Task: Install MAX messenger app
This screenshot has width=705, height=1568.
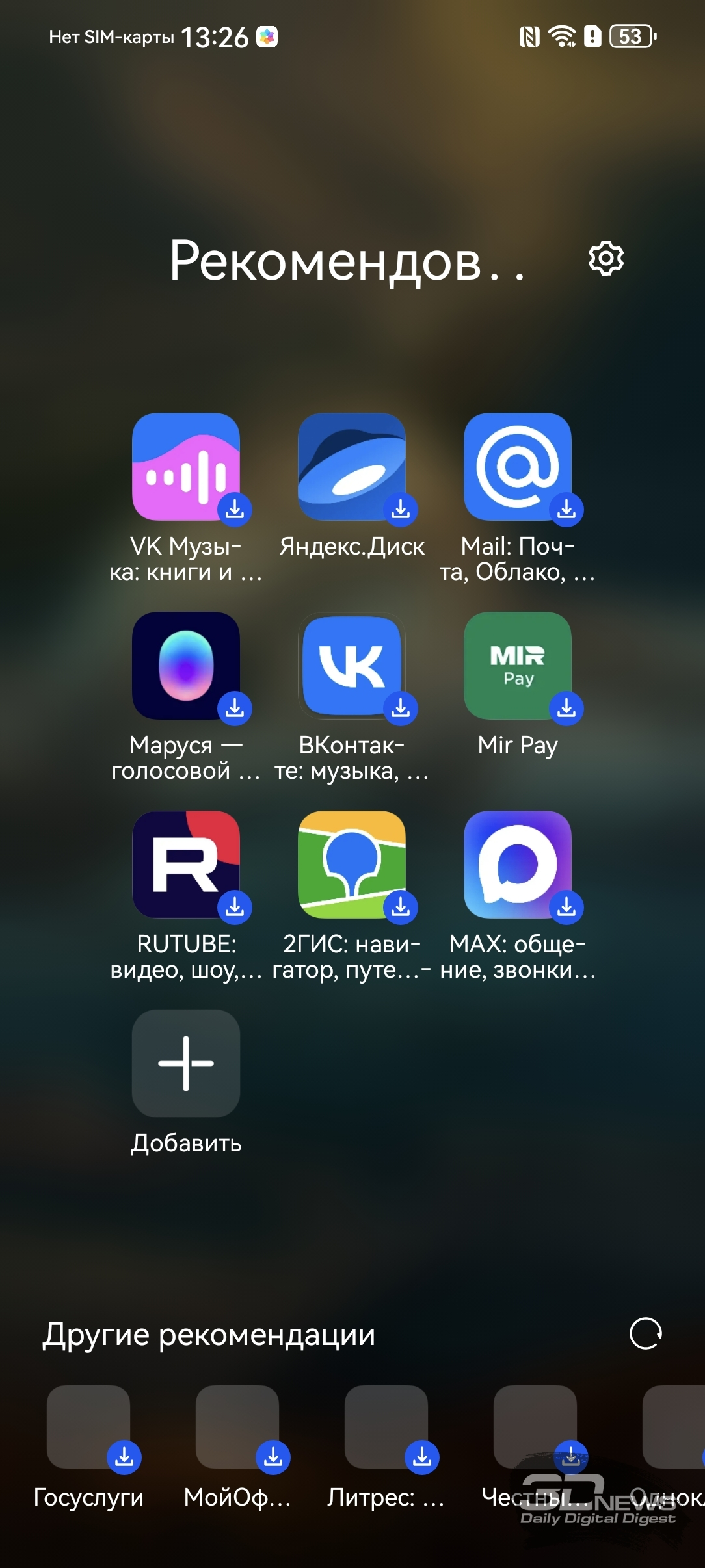Action: (x=518, y=865)
